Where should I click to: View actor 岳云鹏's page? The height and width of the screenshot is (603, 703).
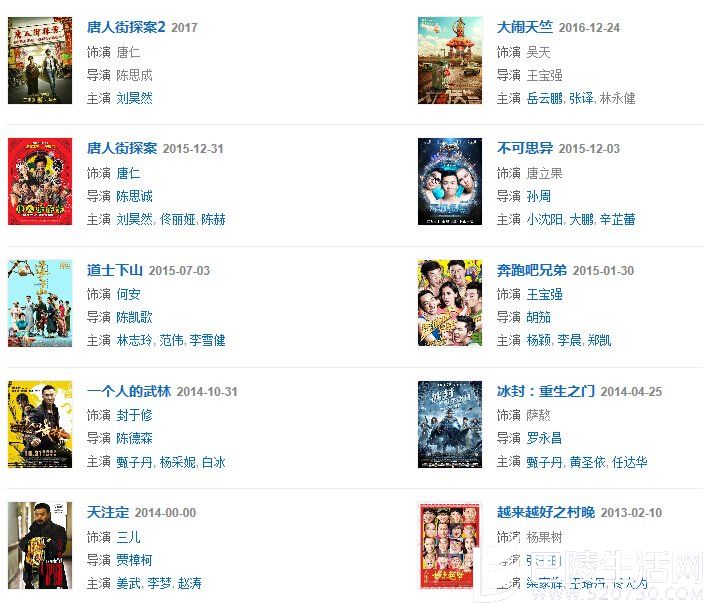tap(544, 98)
